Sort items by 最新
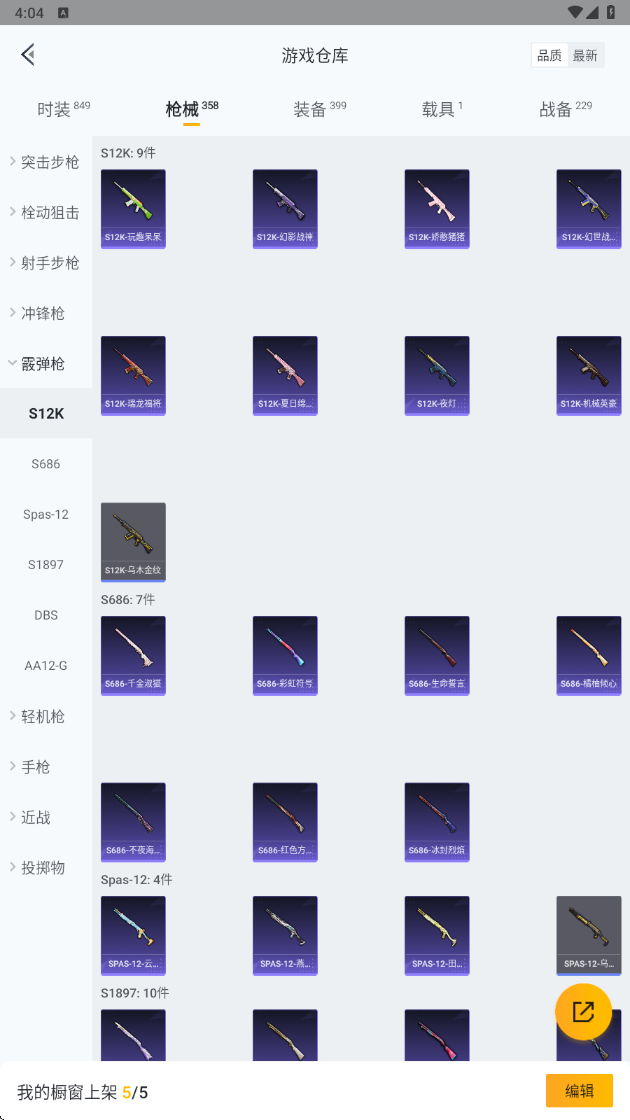The image size is (630, 1120). (585, 56)
